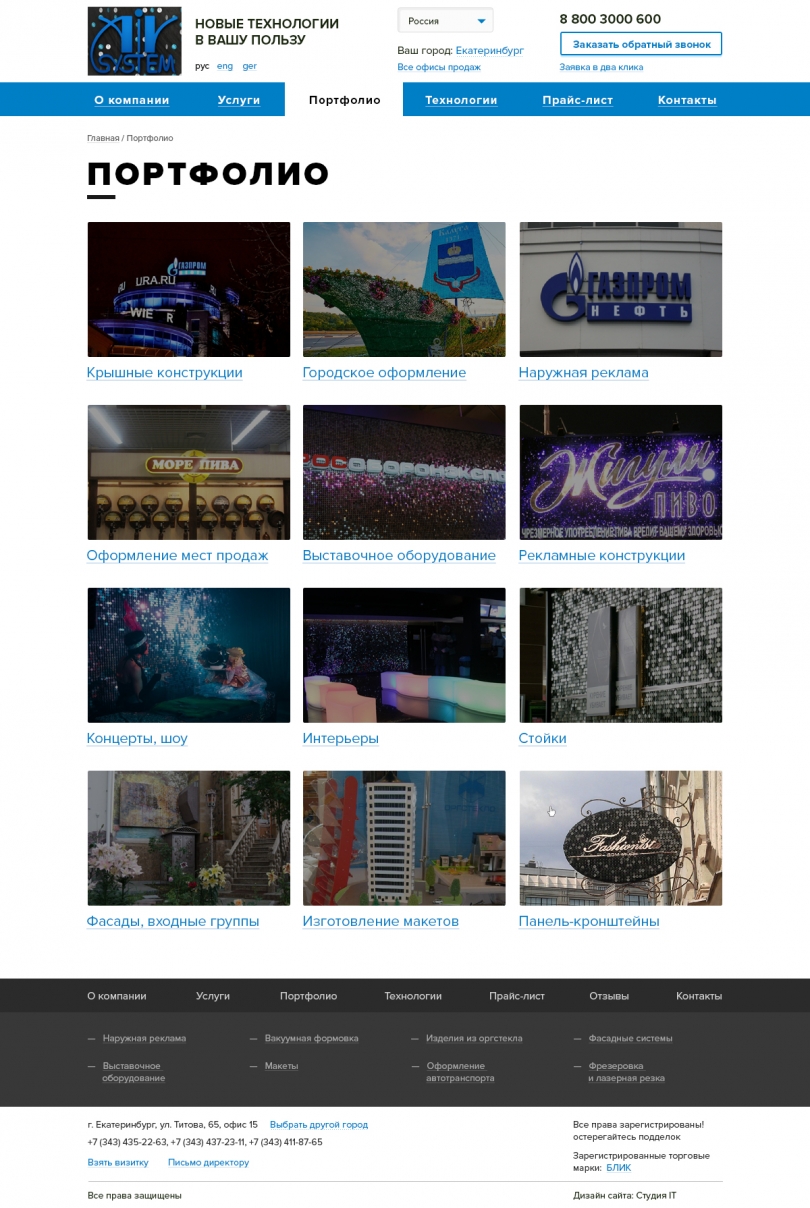This screenshot has height=1208, width=810.
Task: Open the Россия country dropdown
Action: click(445, 21)
